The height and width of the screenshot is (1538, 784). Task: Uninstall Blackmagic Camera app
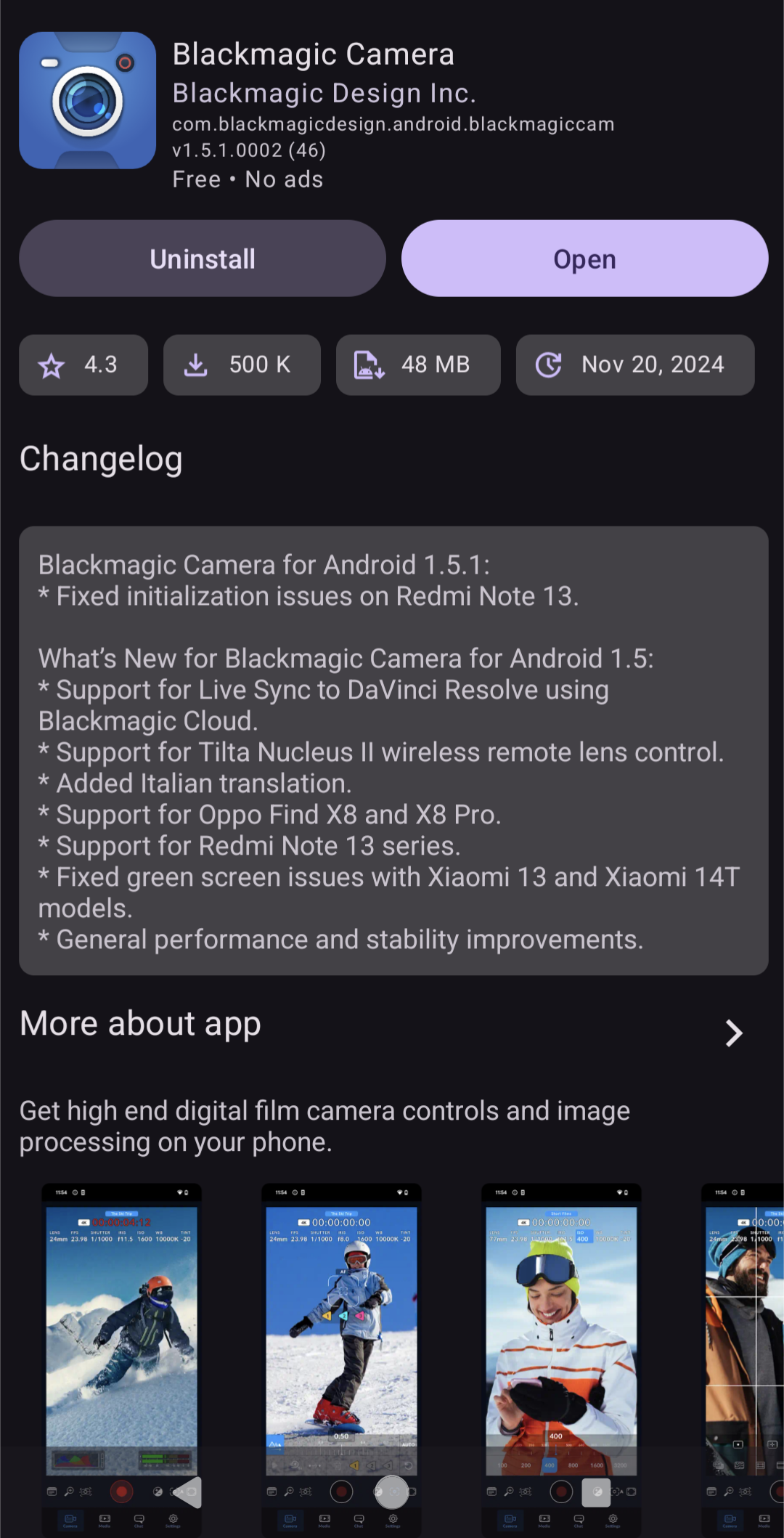202,259
